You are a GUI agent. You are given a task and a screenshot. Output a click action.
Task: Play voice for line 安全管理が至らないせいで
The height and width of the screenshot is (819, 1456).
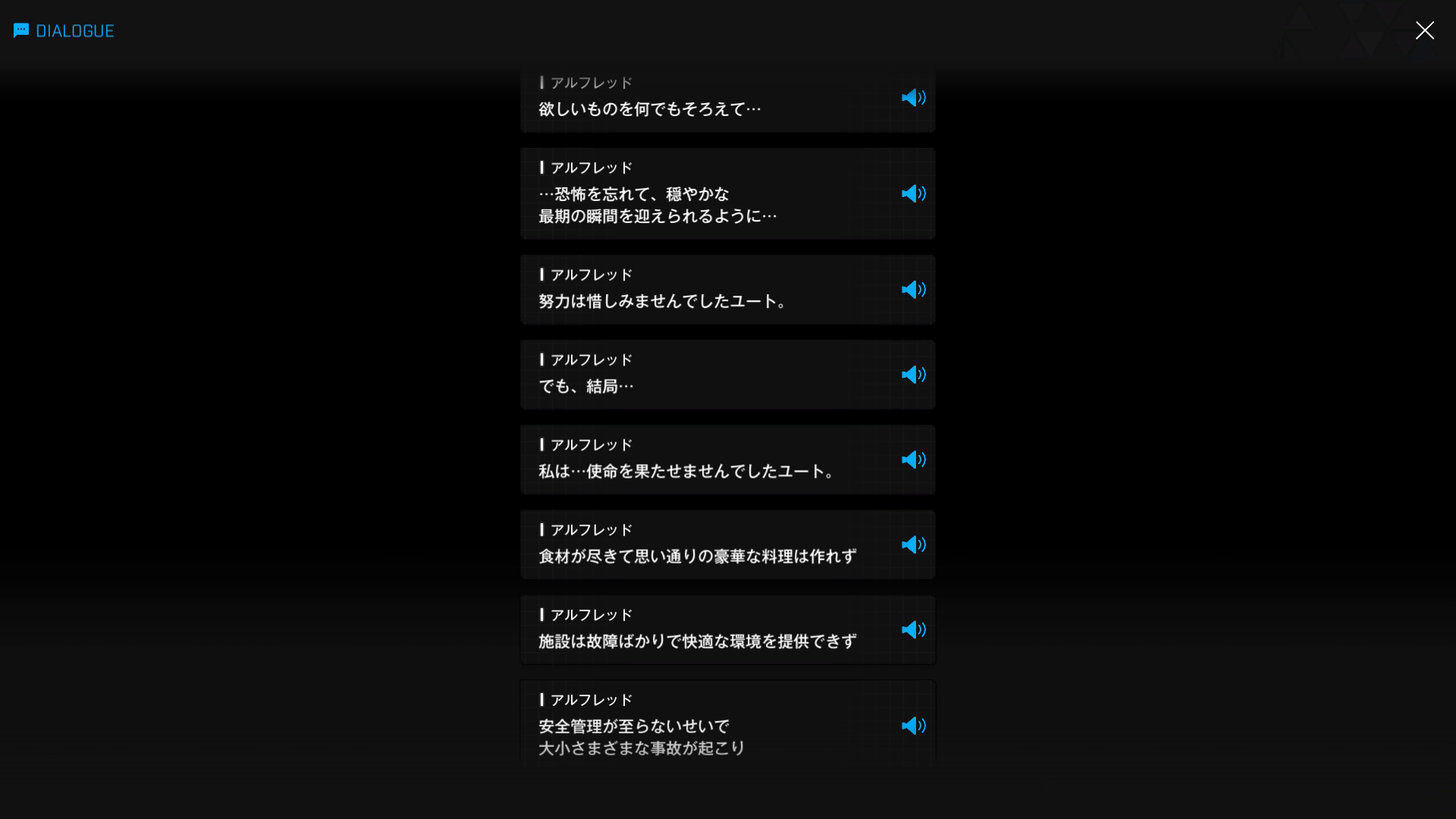[913, 726]
